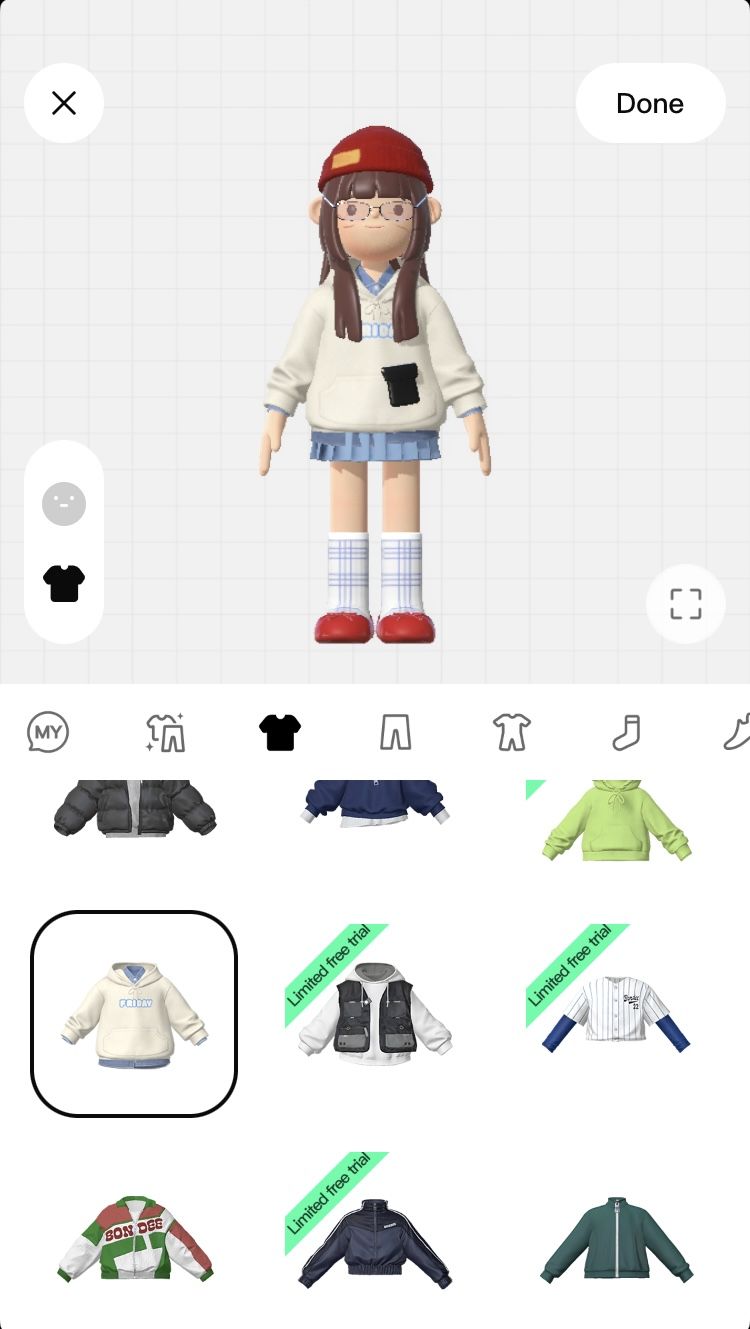This screenshot has height=1329, width=750.
Task: Select the tops category tab
Action: [280, 733]
